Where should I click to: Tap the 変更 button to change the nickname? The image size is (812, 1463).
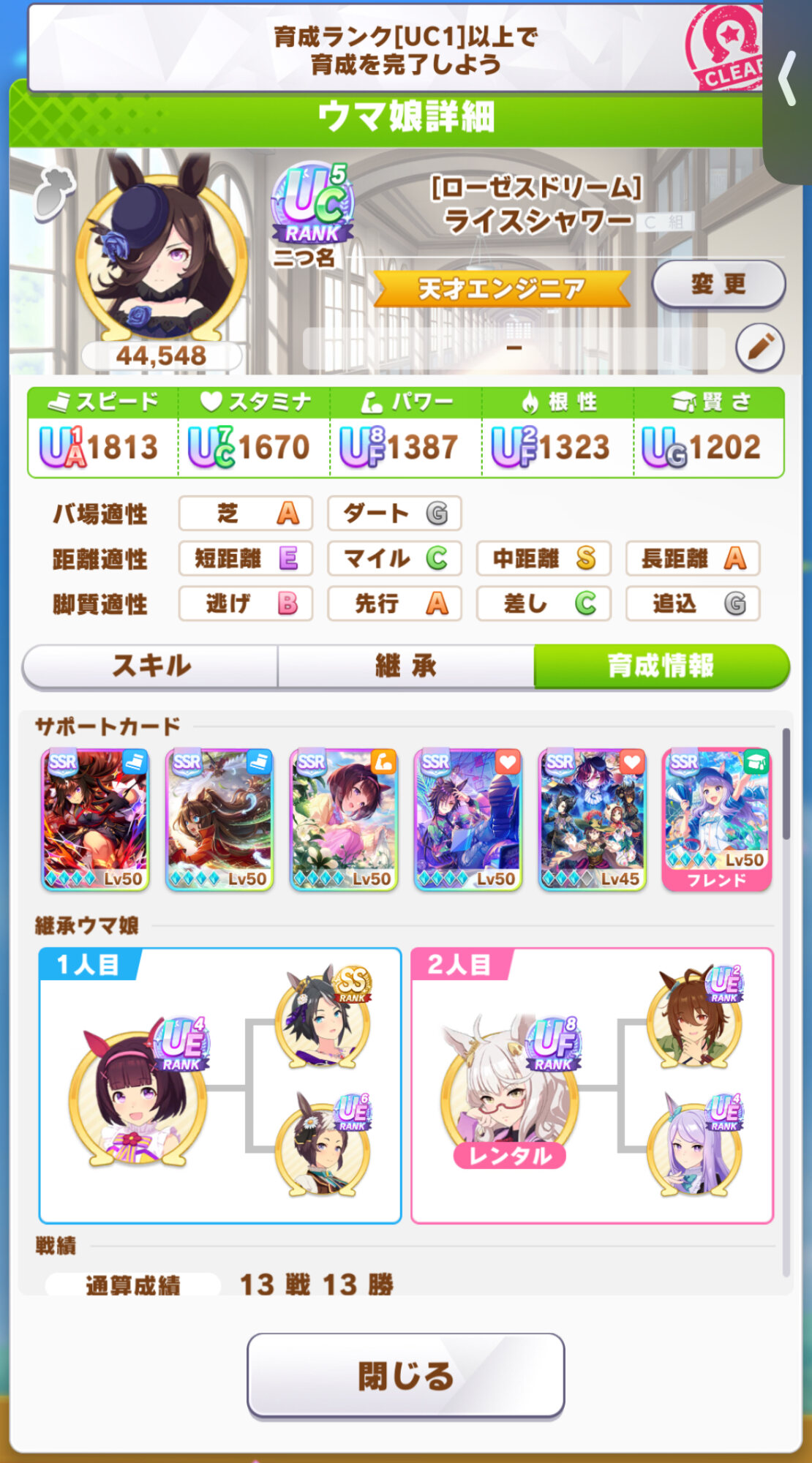(718, 285)
